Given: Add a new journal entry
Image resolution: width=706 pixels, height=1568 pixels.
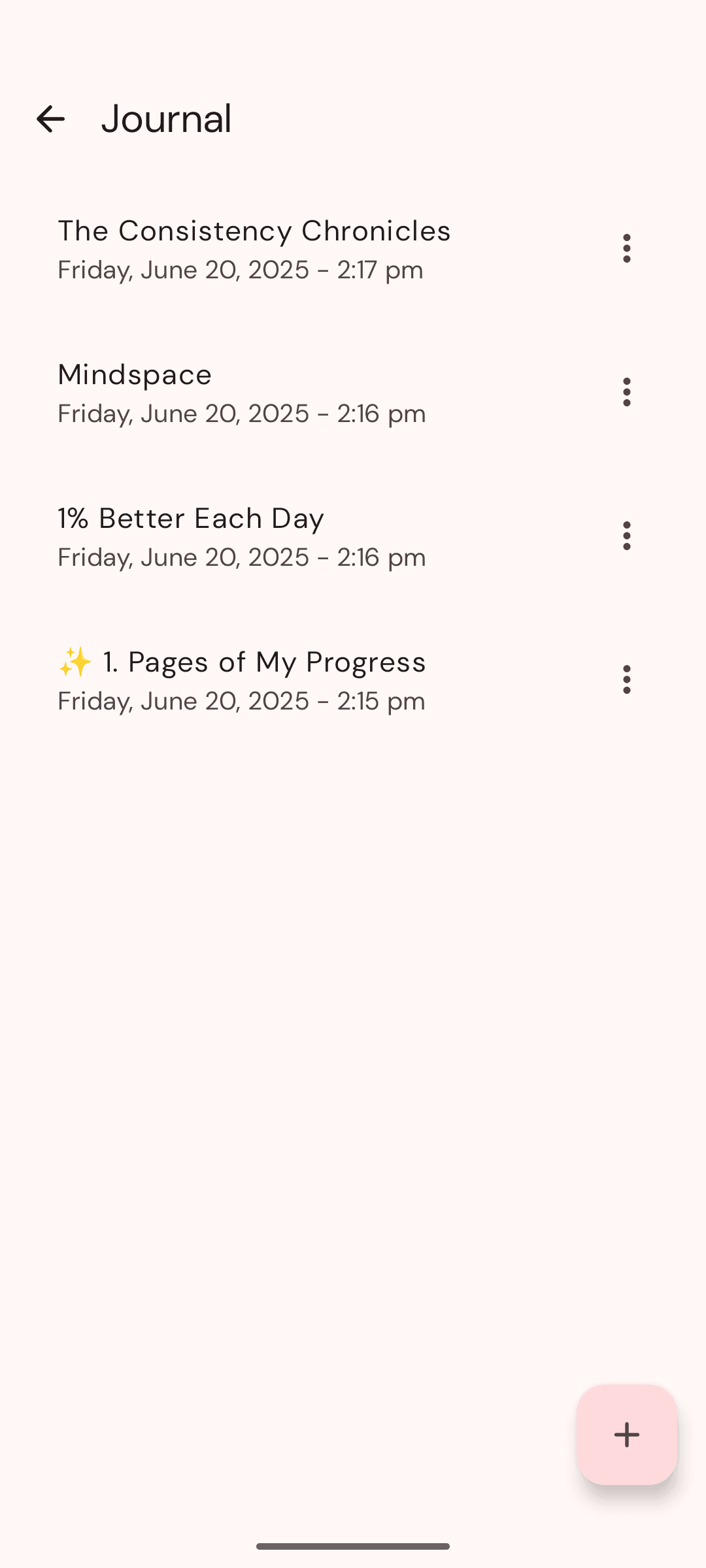Looking at the screenshot, I should pos(626,1435).
